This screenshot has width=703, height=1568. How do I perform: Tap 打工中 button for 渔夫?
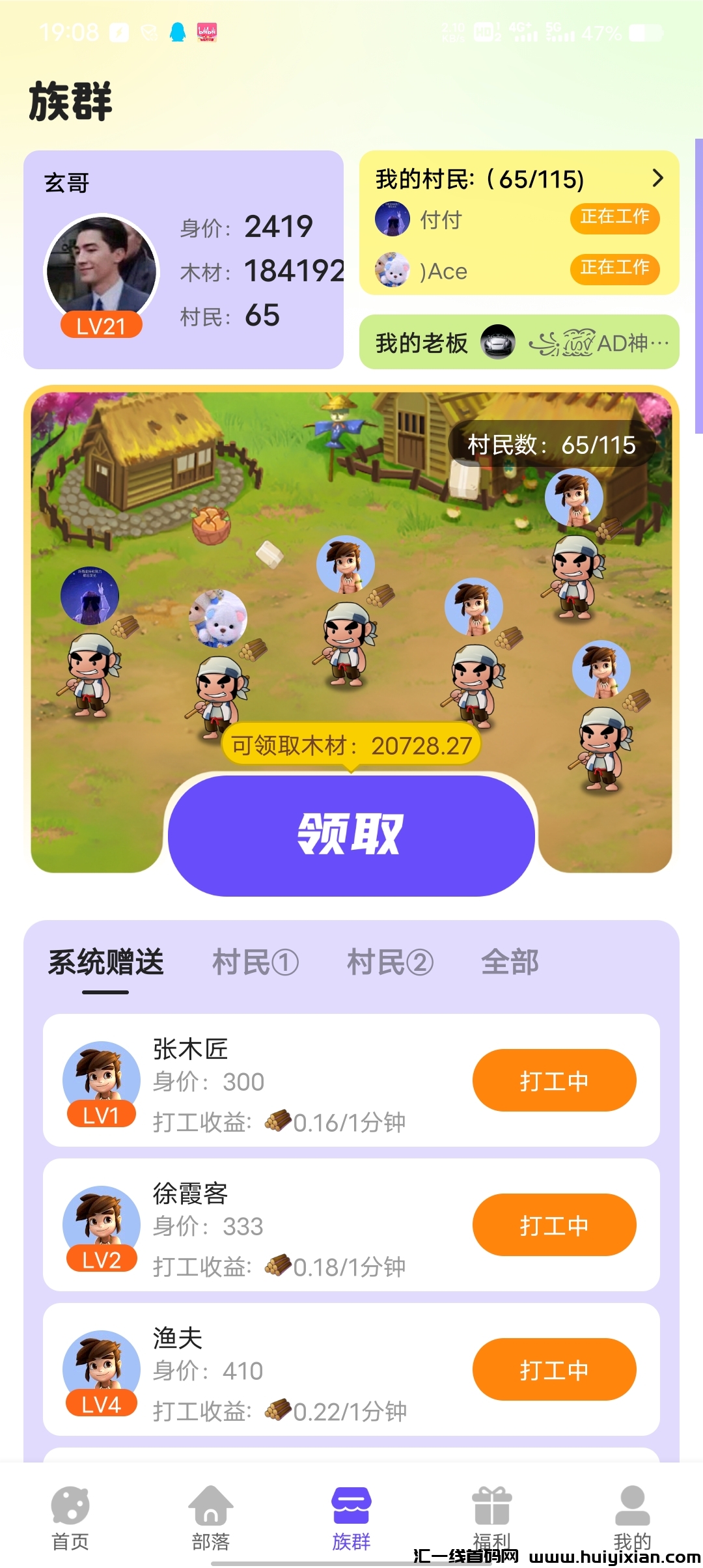click(554, 1370)
